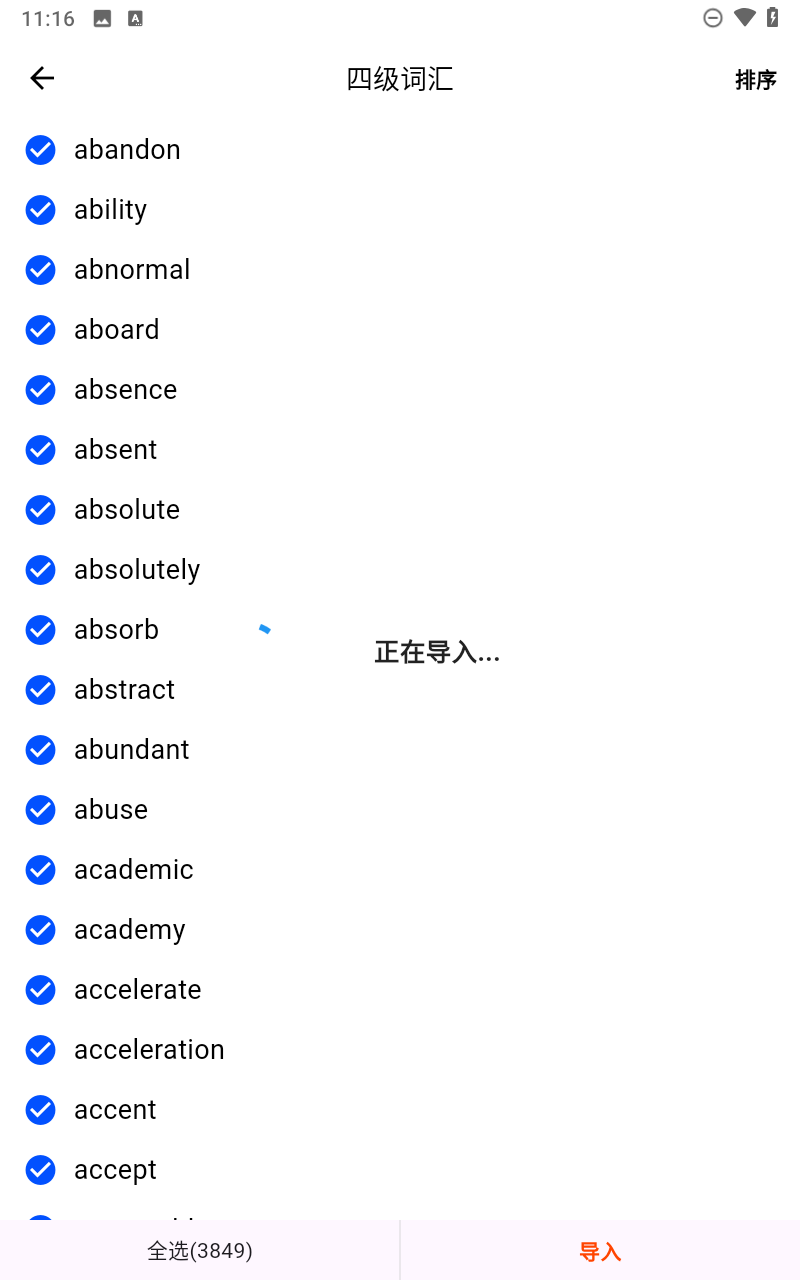Toggle the checkbox for aboard
Image resolution: width=800 pixels, height=1280 pixels.
click(41, 330)
